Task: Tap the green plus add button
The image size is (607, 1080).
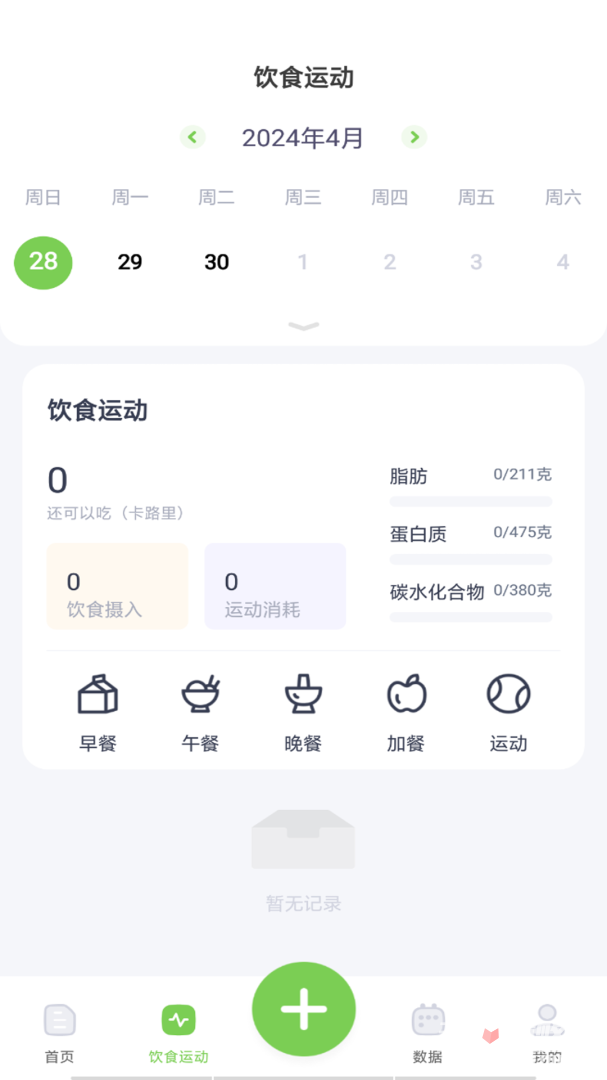Action: point(304,1009)
